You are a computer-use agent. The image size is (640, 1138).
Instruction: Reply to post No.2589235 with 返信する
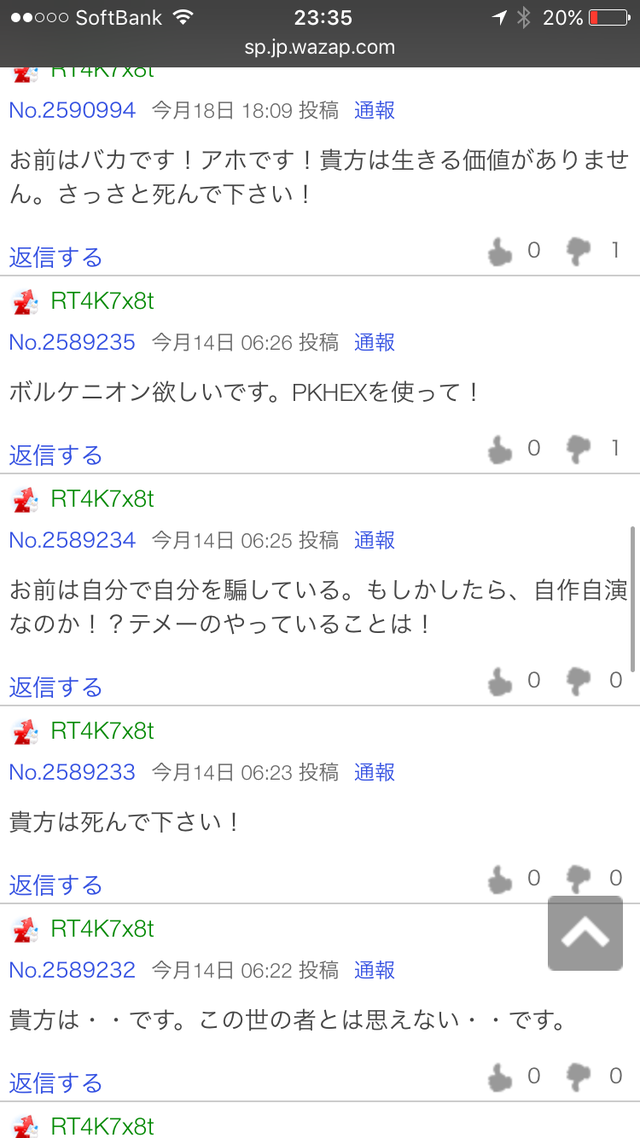point(56,455)
